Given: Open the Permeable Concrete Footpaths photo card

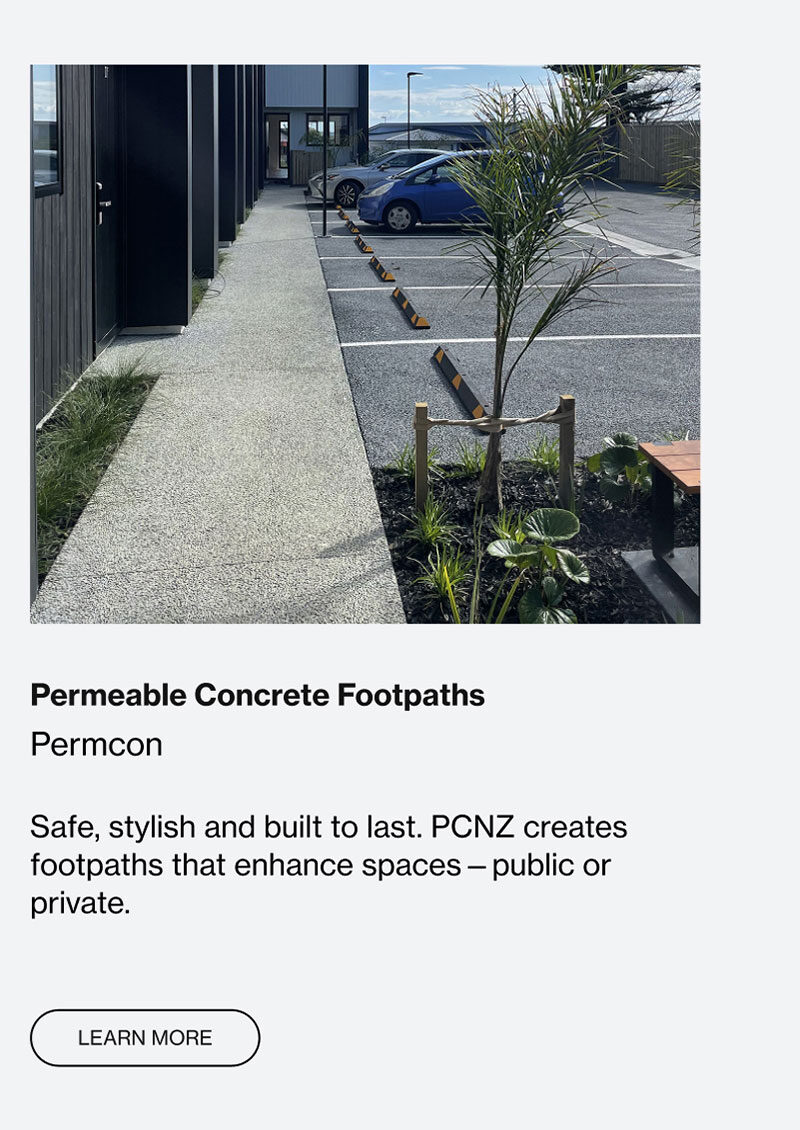Looking at the screenshot, I should (365, 344).
